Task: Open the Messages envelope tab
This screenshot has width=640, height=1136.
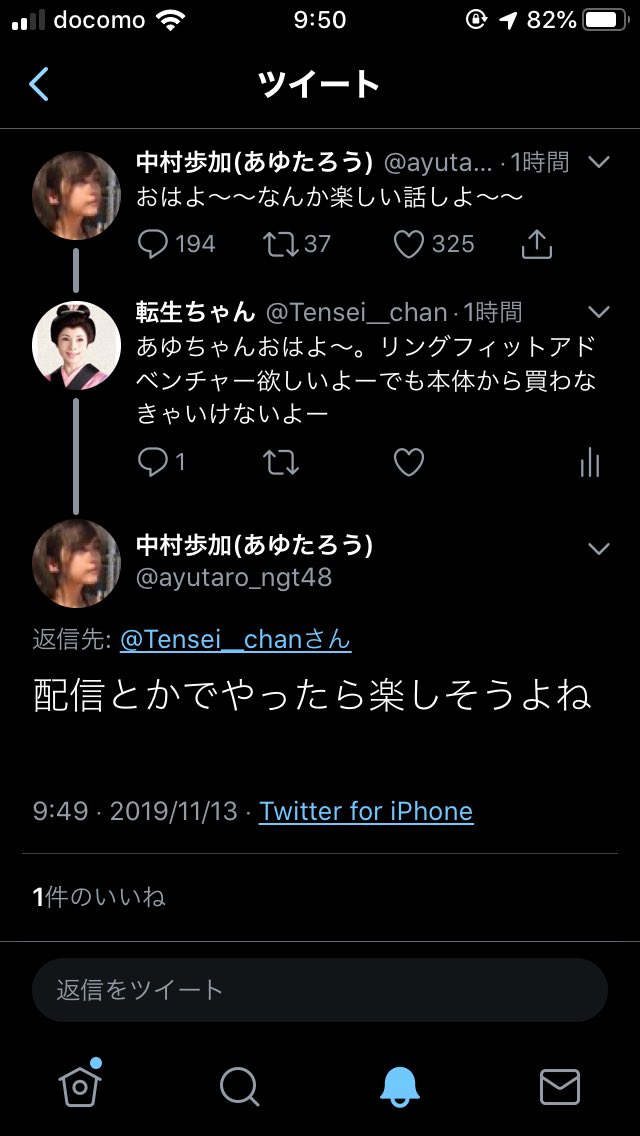Action: 560,1087
